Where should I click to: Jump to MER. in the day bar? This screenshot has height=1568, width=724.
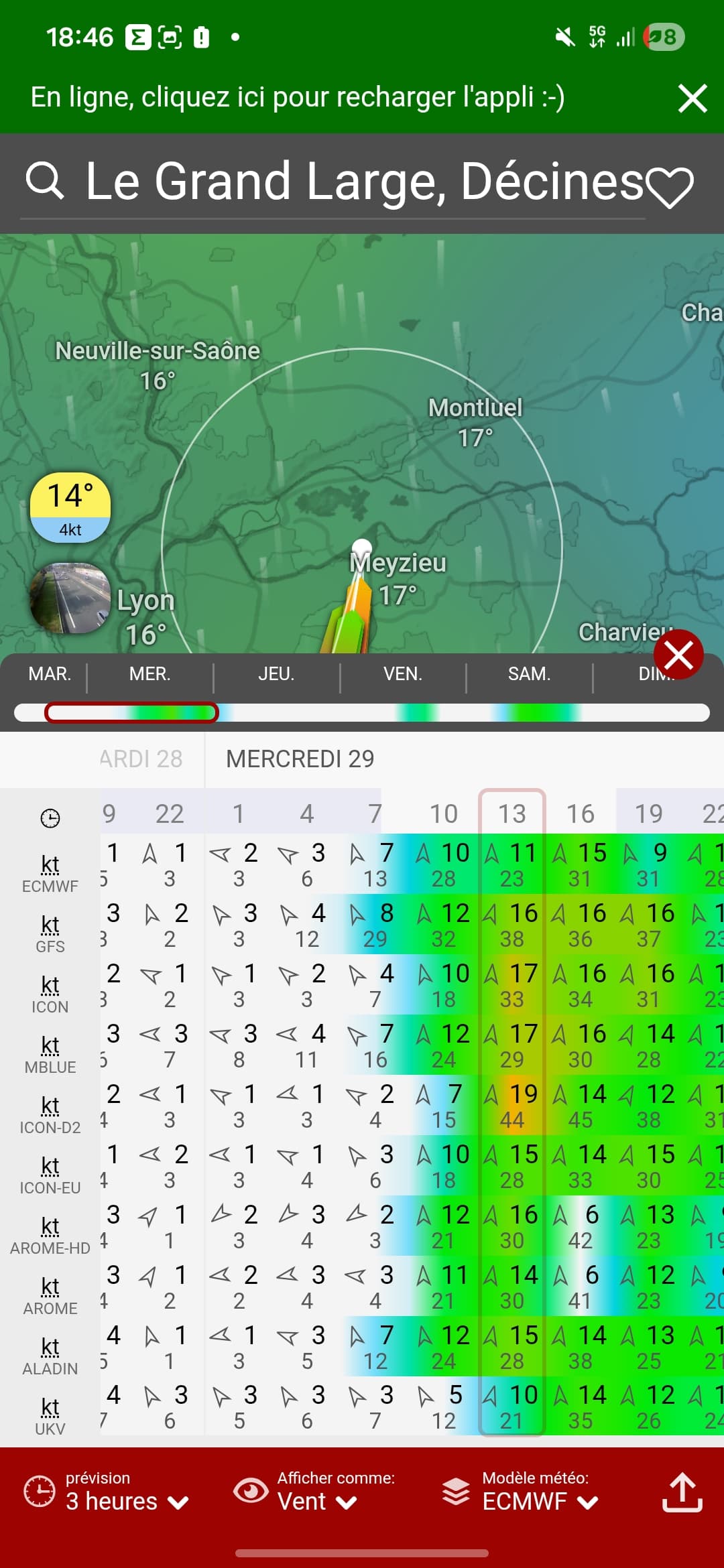tap(149, 674)
